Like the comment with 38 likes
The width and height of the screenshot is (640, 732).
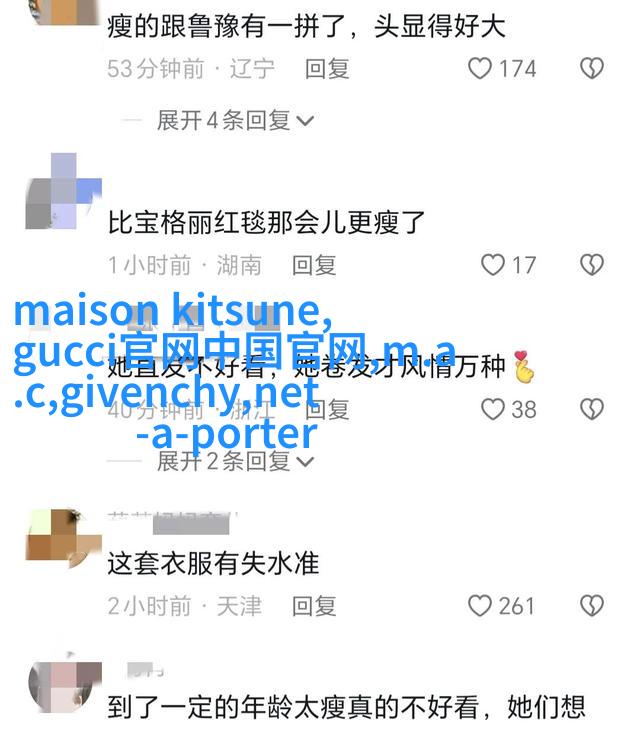click(493, 409)
